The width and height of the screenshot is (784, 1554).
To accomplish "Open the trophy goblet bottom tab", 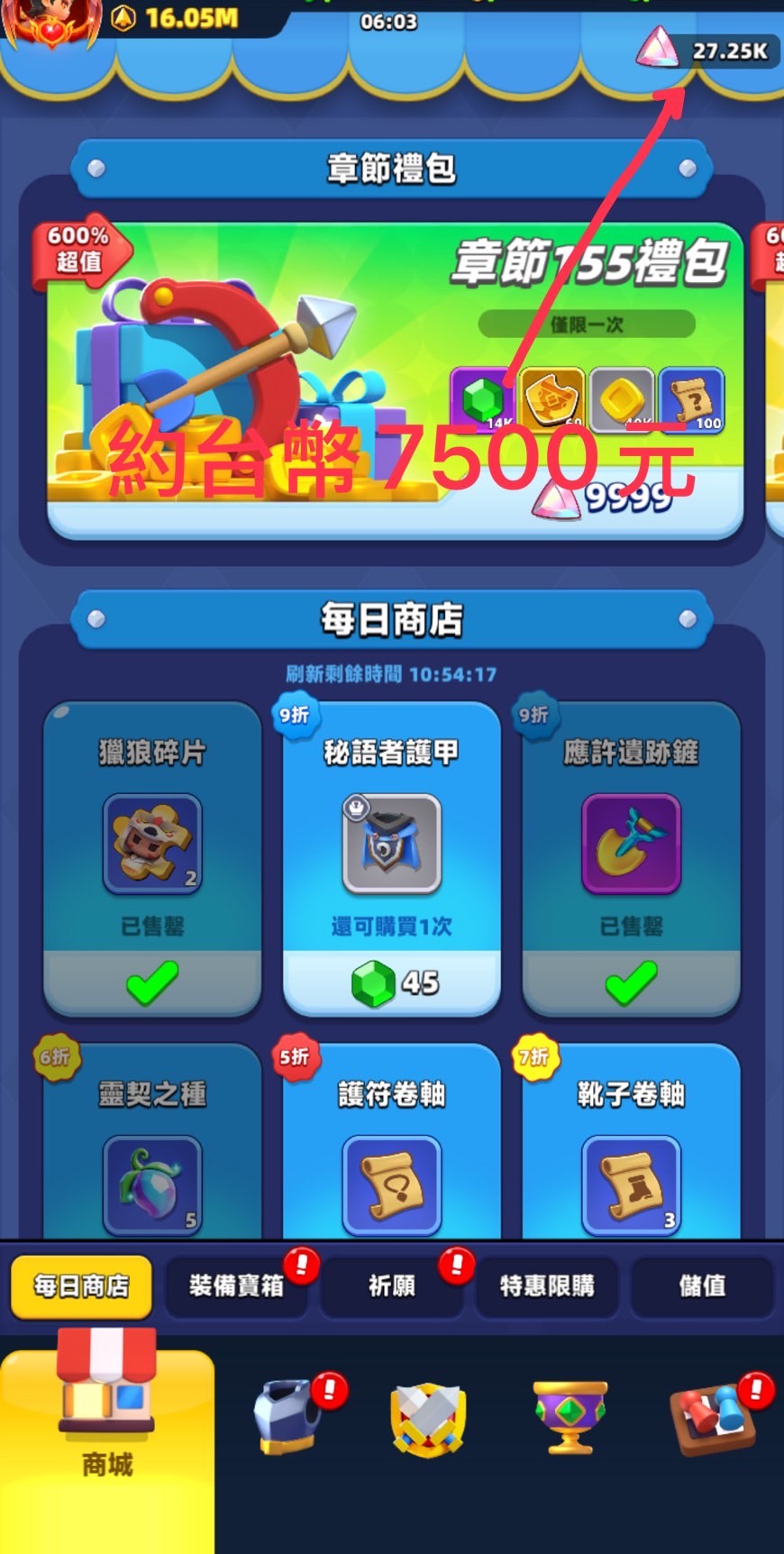I will (x=570, y=1418).
